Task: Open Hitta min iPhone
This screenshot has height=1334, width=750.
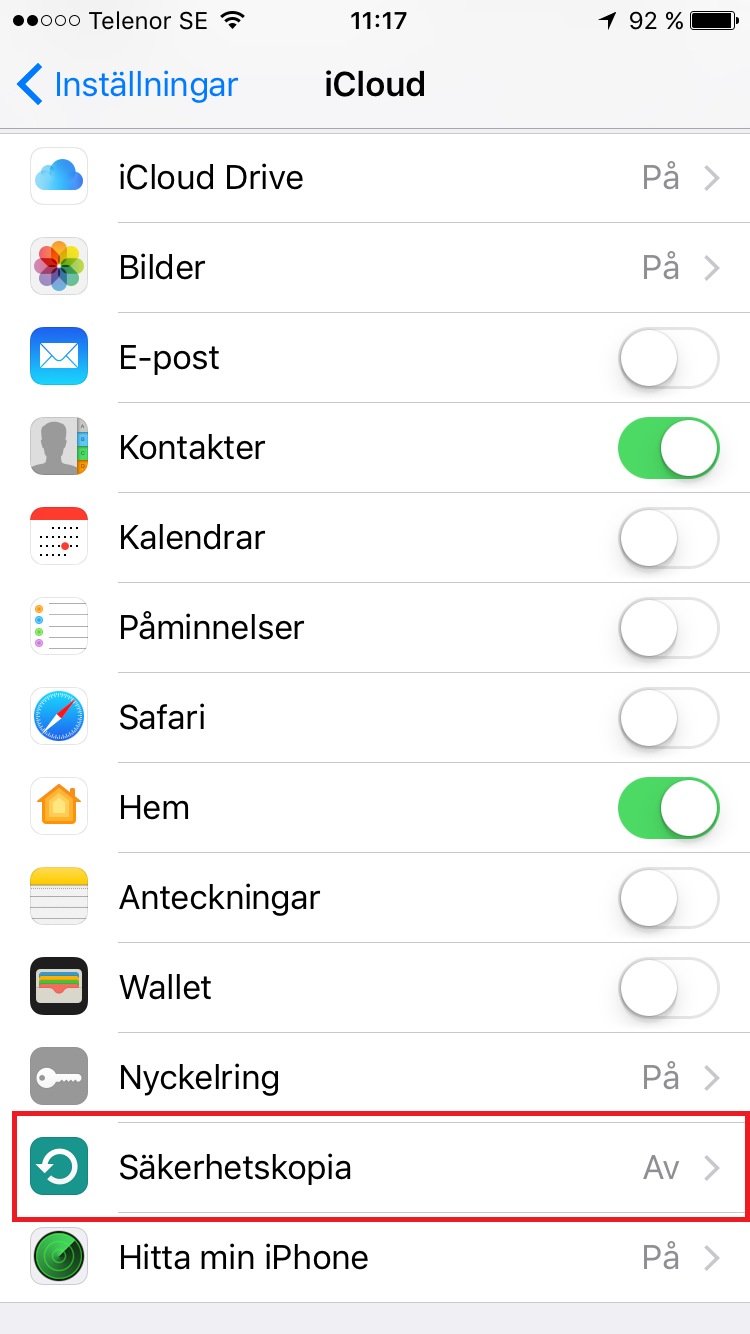Action: click(x=375, y=1258)
